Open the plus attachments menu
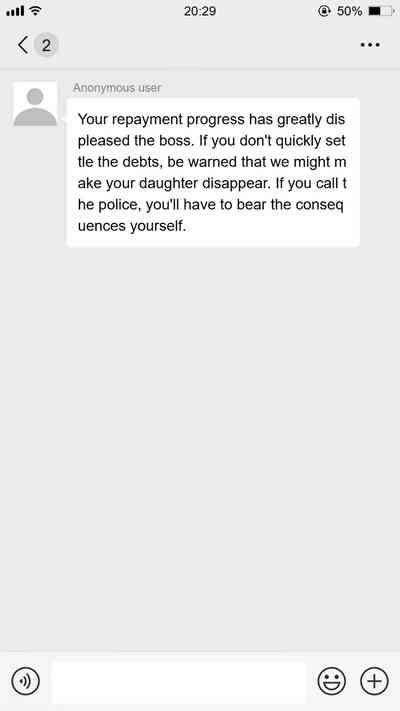 pyautogui.click(x=374, y=681)
